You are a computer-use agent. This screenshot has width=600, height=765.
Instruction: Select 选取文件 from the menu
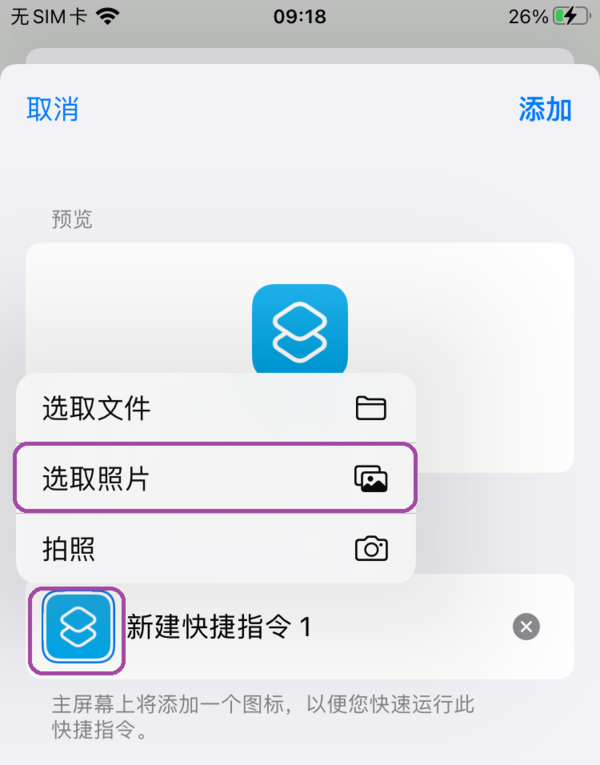215,408
